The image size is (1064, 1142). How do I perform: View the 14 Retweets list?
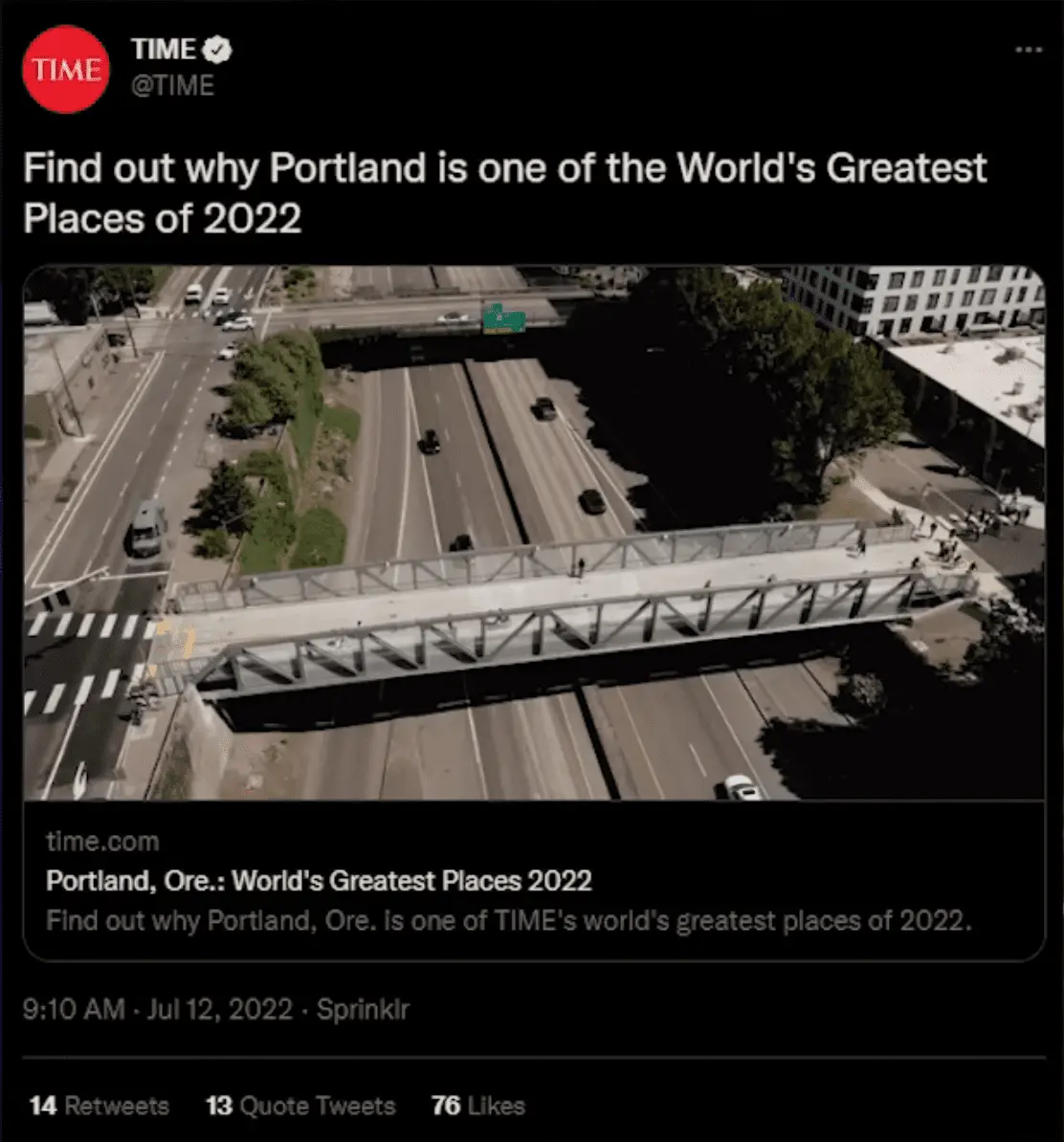[100, 1106]
